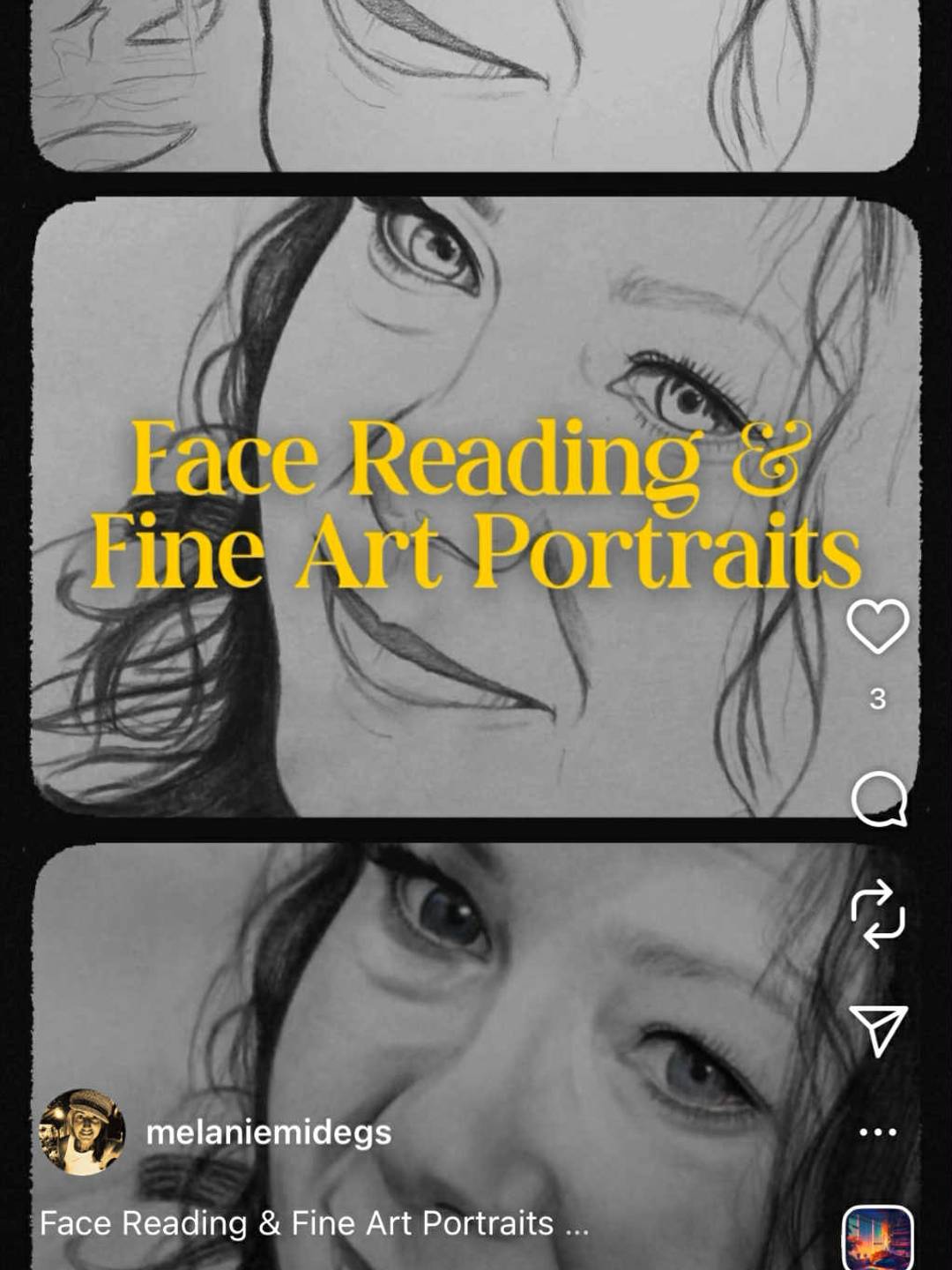The height and width of the screenshot is (1270, 952).
Task: Like this reel with the heart icon
Action: [x=877, y=626]
